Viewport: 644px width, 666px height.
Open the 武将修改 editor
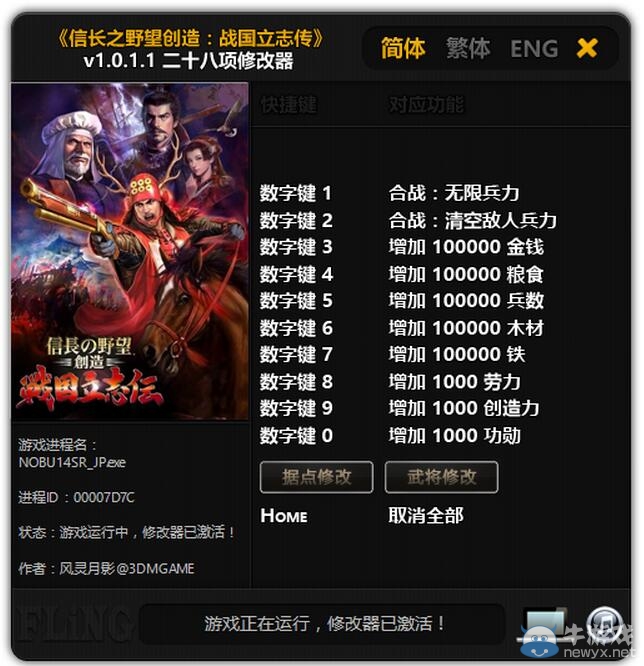click(441, 477)
